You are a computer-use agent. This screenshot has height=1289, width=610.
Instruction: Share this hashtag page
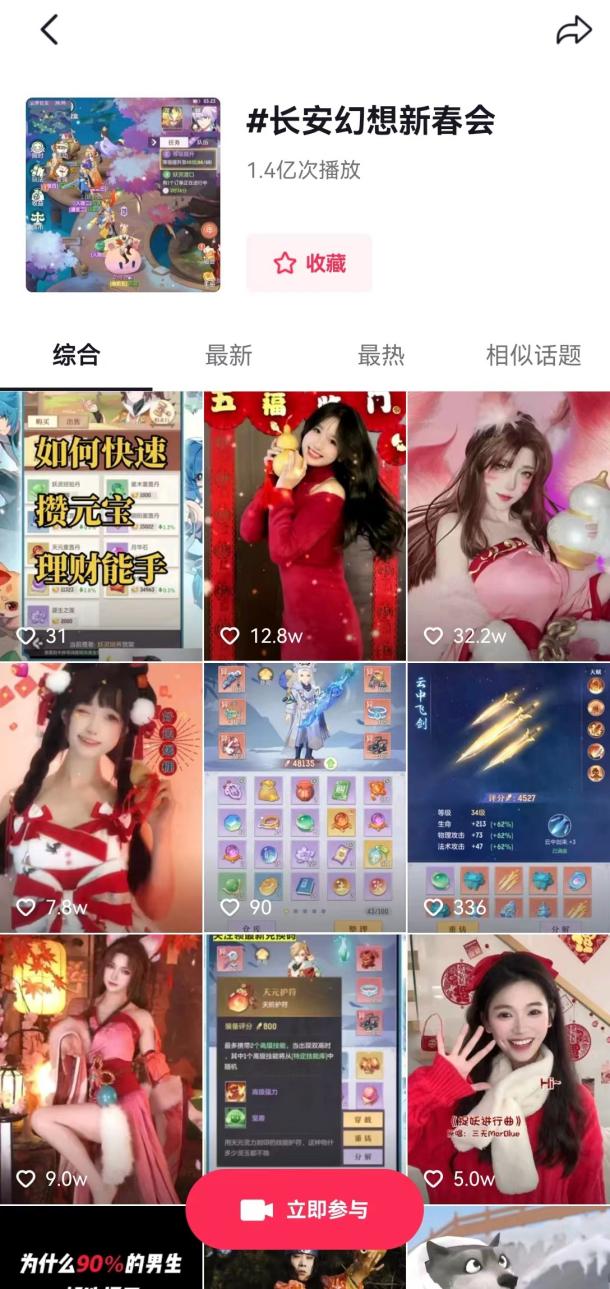pyautogui.click(x=573, y=30)
